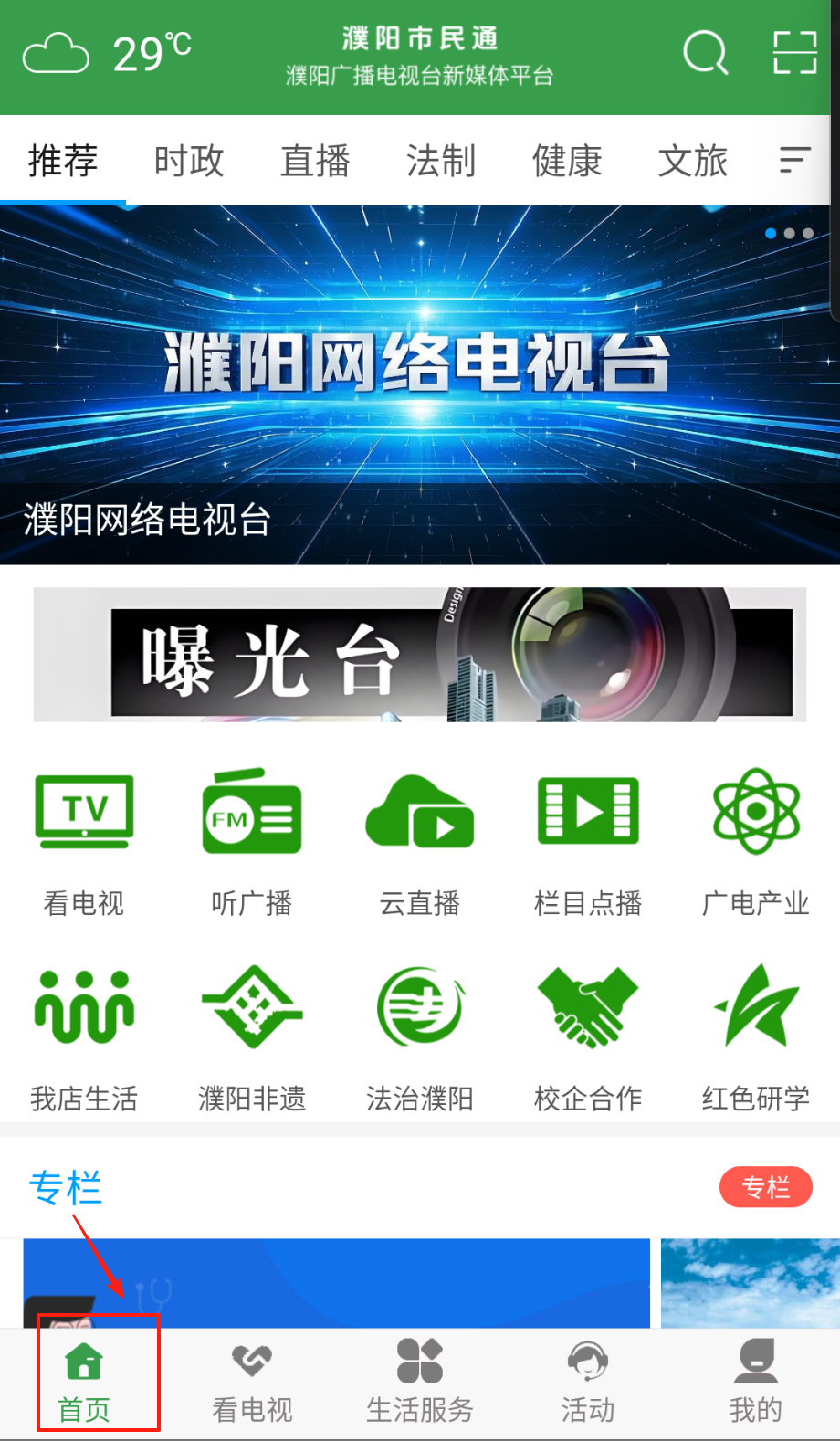
Task: Select the 法制 tab
Action: (x=441, y=161)
